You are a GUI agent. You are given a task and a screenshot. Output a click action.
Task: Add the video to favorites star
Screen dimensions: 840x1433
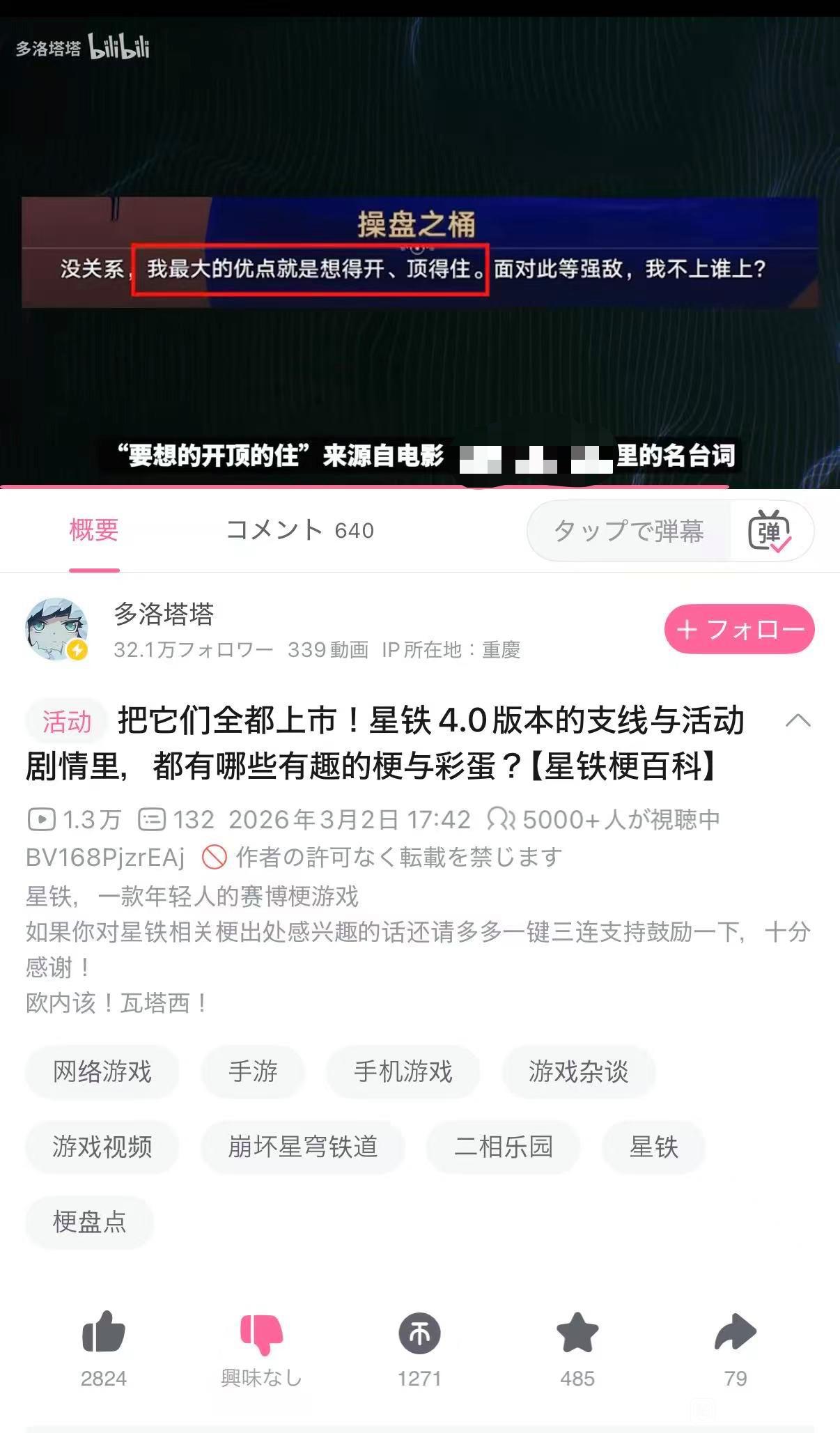pos(577,1332)
